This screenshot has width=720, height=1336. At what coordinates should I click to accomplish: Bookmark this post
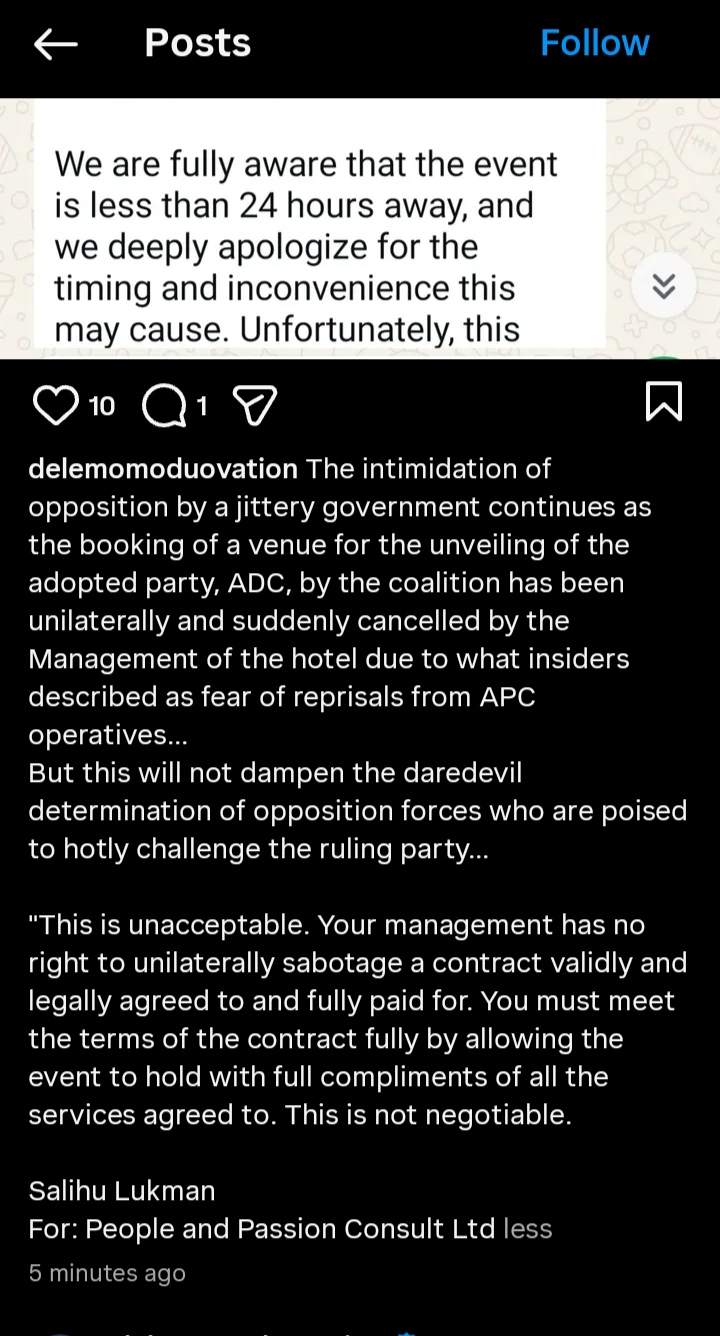[x=664, y=402]
